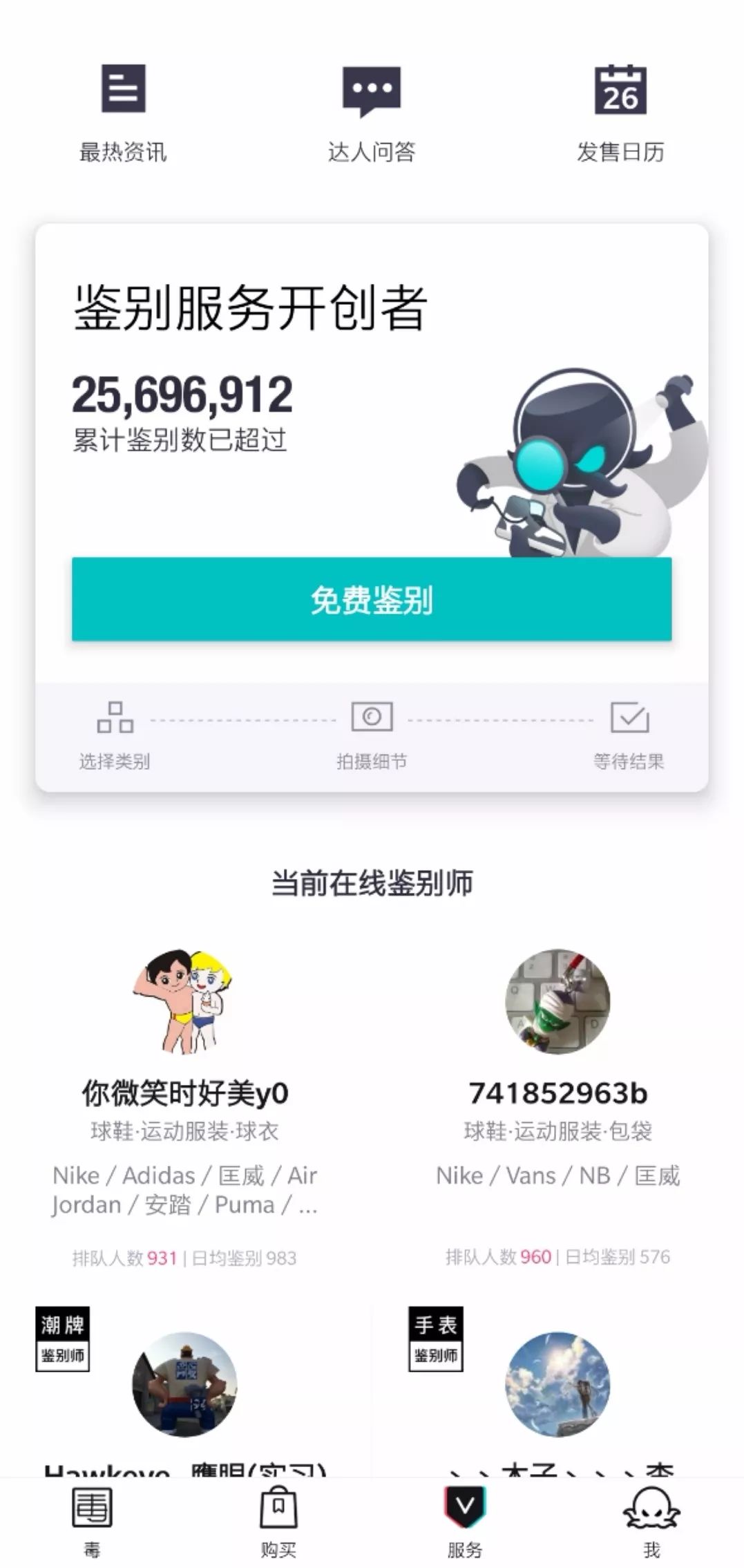This screenshot has width=744, height=1568.
Task: Open 达人问答 Q&A chat icon
Action: [372, 90]
